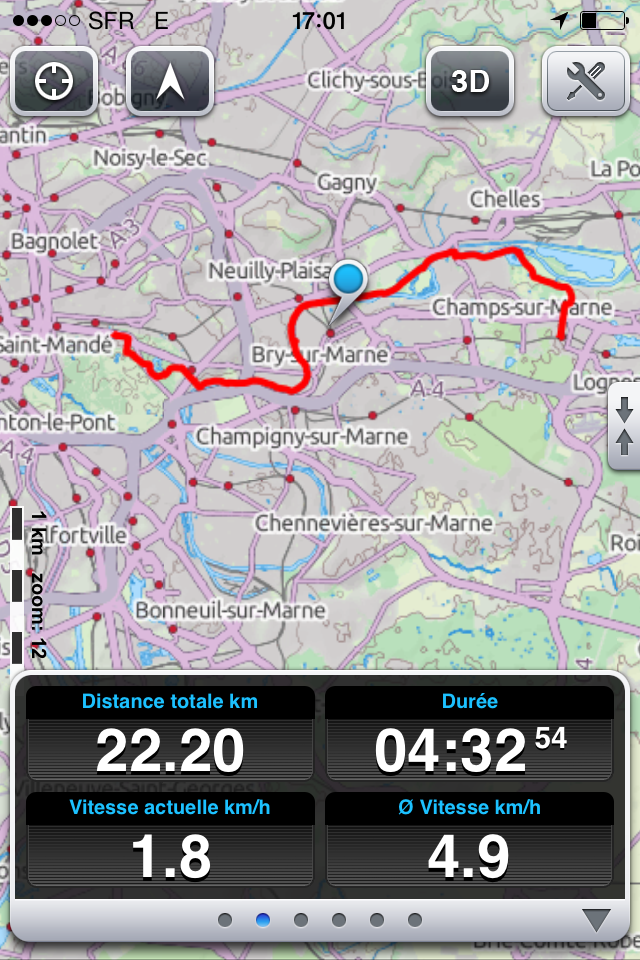The image size is (640, 960).
Task: Switch map to 3D view
Action: 470,82
